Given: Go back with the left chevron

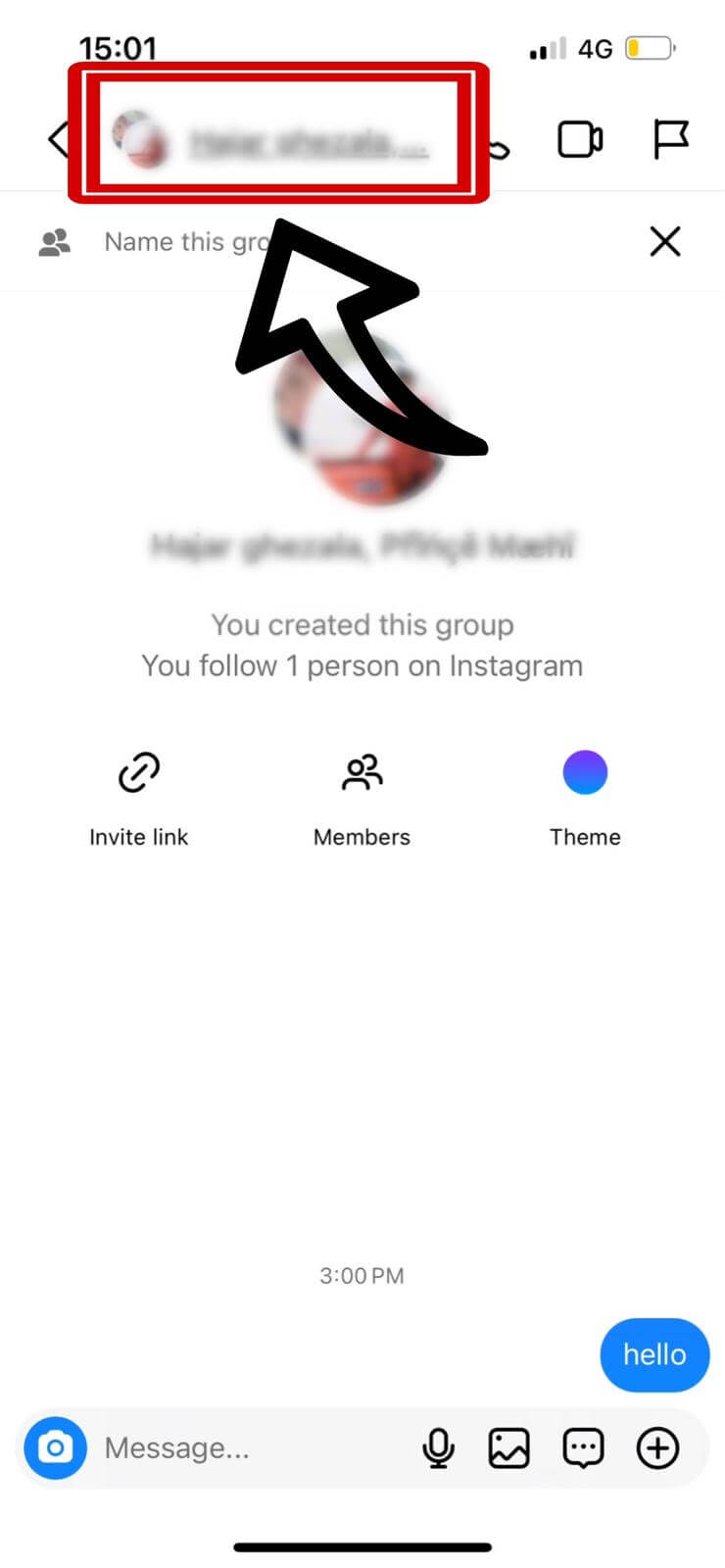Looking at the screenshot, I should point(59,139).
